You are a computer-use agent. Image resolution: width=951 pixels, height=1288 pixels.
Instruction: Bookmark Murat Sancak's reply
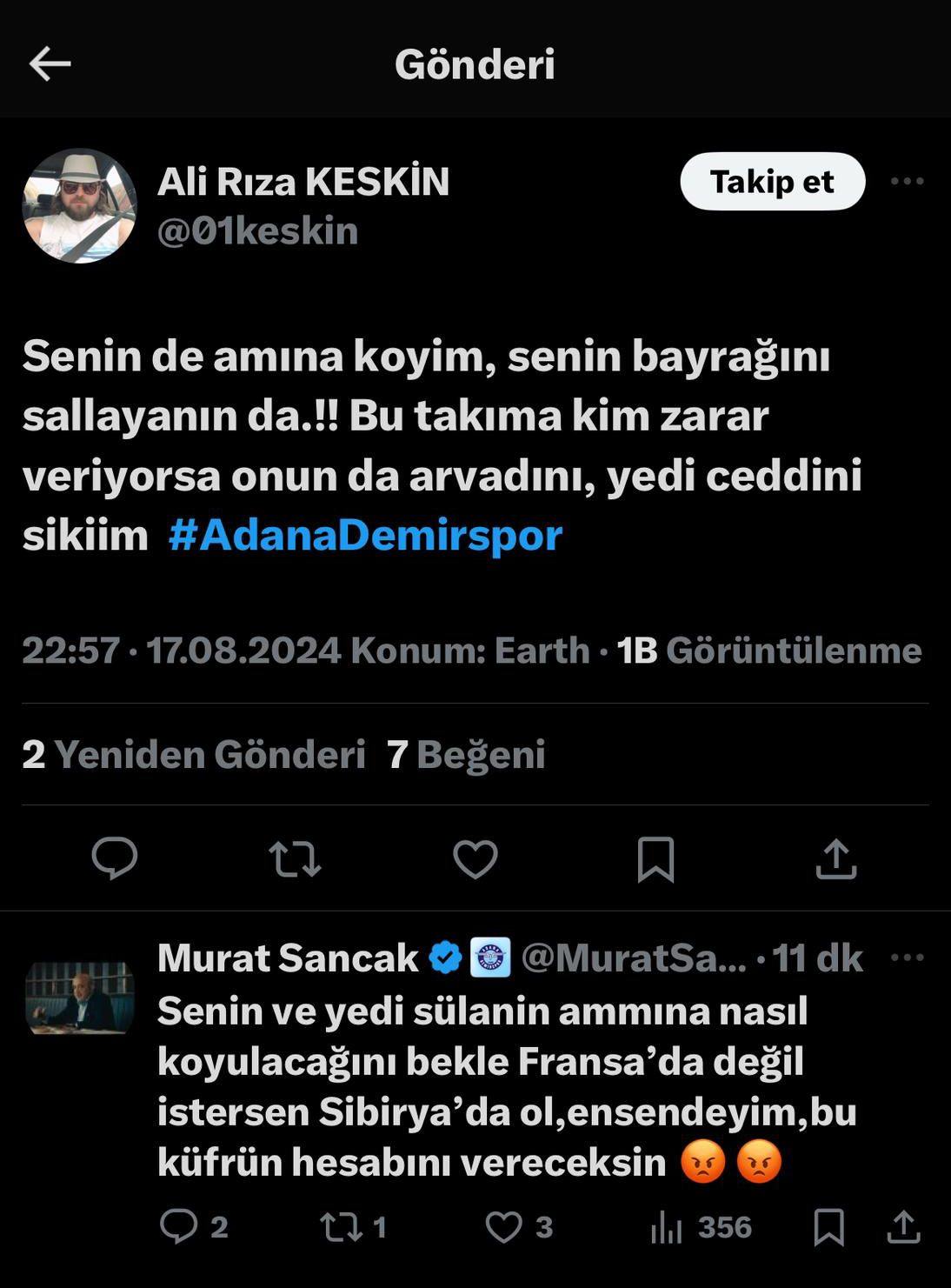828,1227
